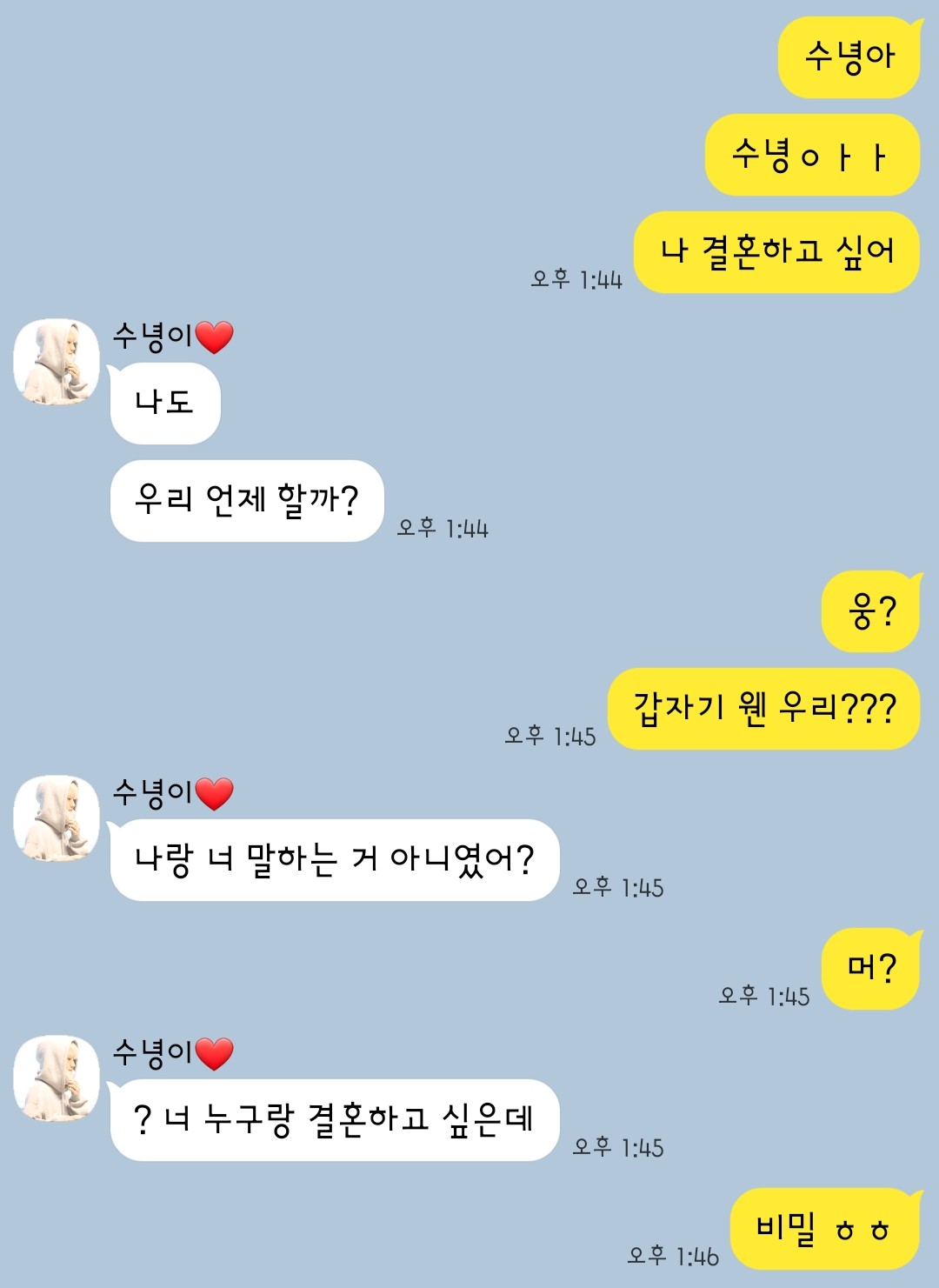Open 수녕이's profile picture beside the "나도" message

57,362
